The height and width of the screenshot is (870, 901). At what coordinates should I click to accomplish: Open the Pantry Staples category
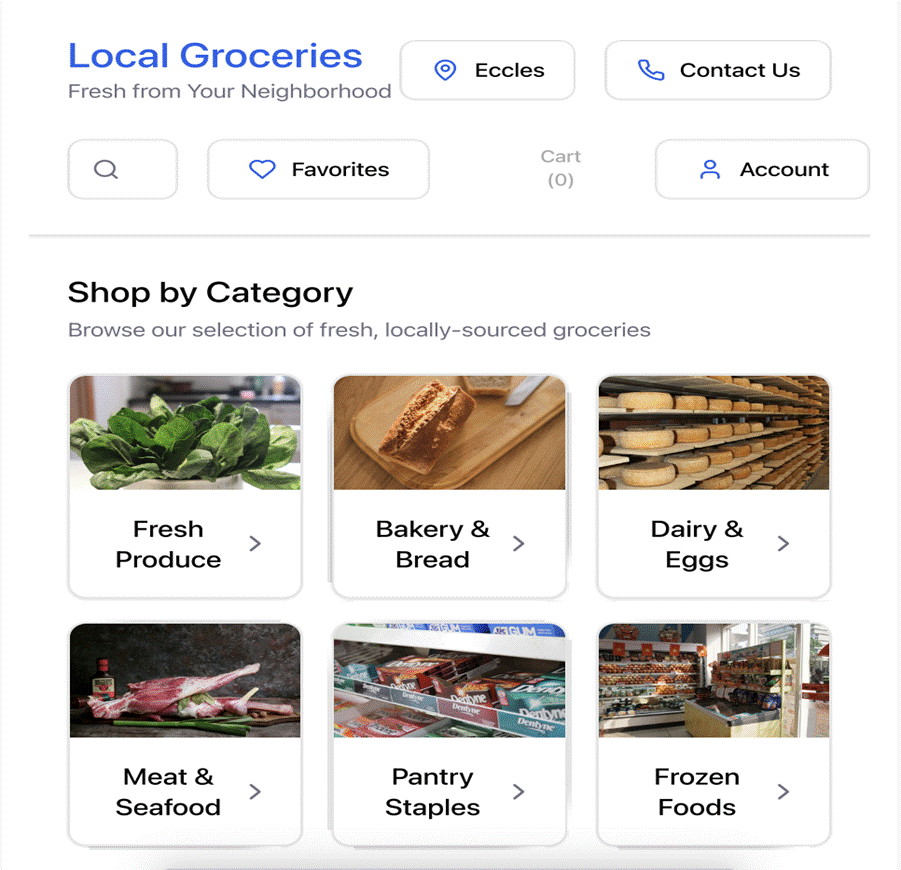[449, 734]
